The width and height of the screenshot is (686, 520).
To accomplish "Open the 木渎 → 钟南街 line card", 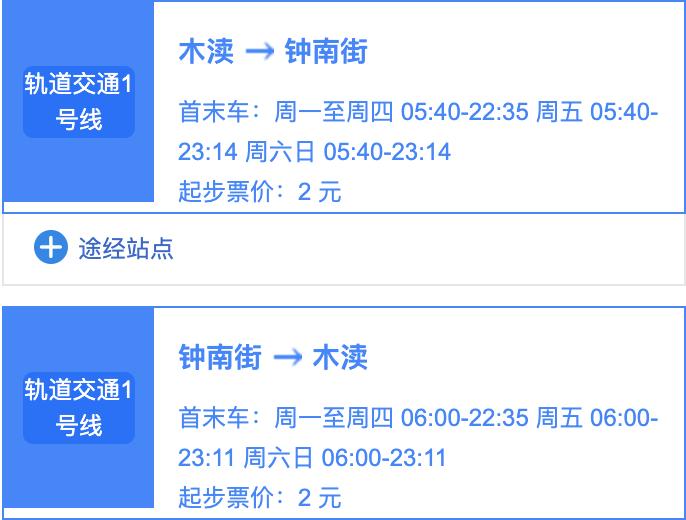I will click(273, 52).
